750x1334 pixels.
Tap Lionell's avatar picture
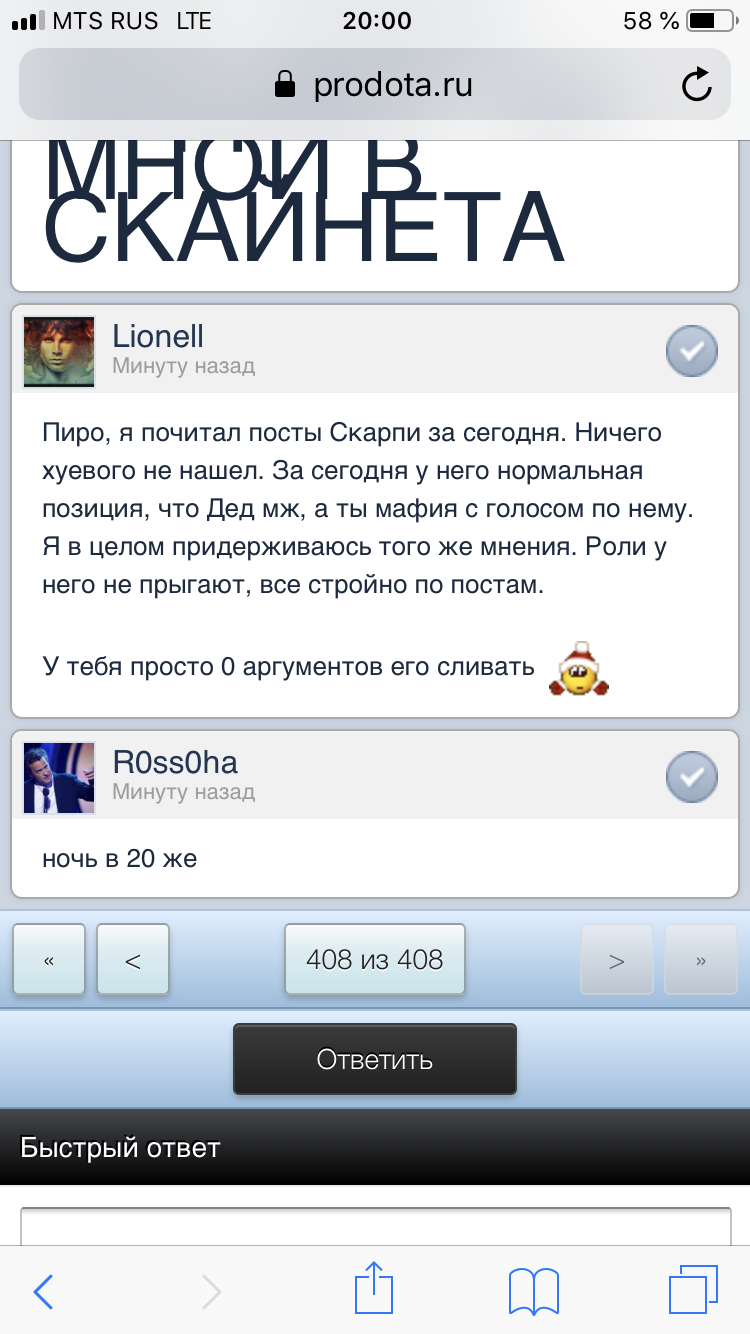click(x=59, y=352)
